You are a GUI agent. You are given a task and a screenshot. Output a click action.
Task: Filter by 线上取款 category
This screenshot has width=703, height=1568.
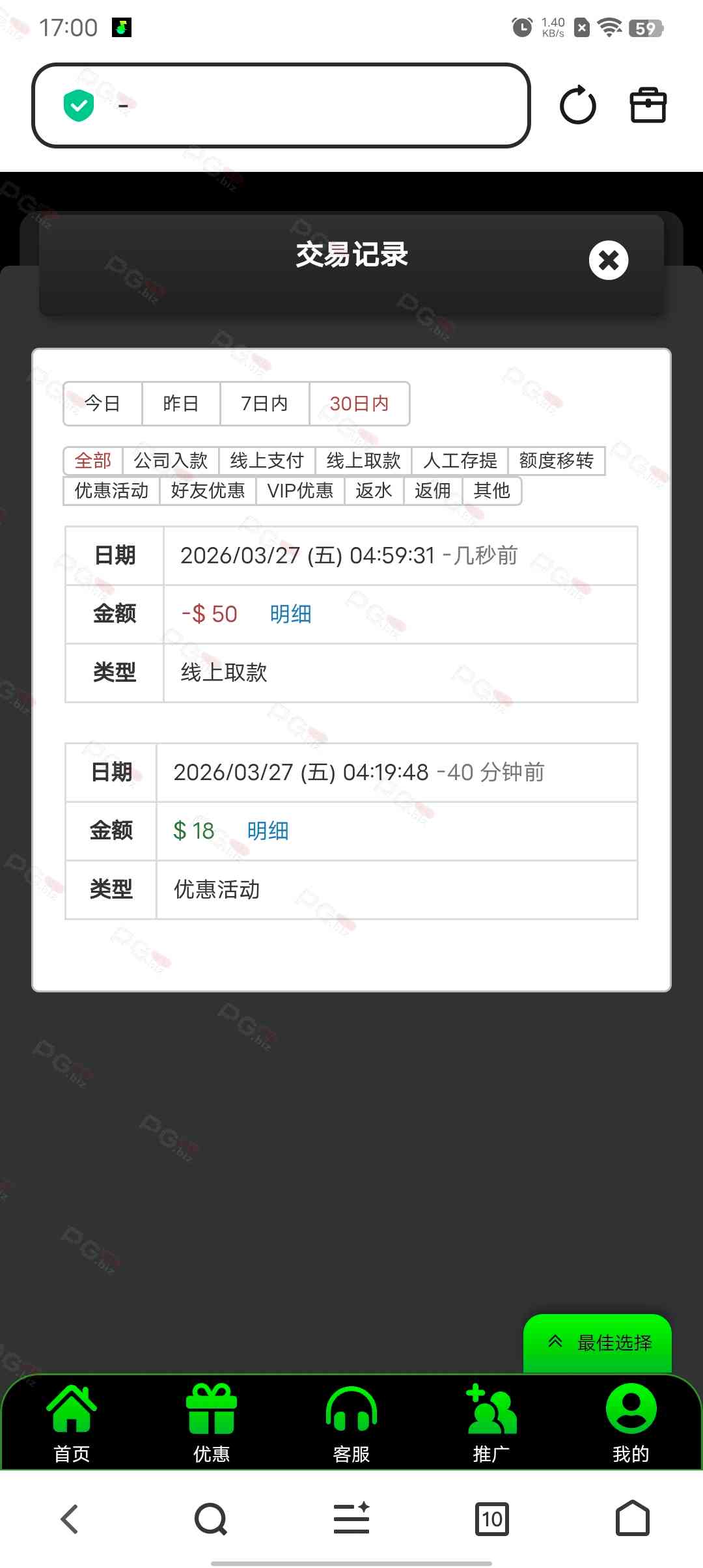point(363,461)
